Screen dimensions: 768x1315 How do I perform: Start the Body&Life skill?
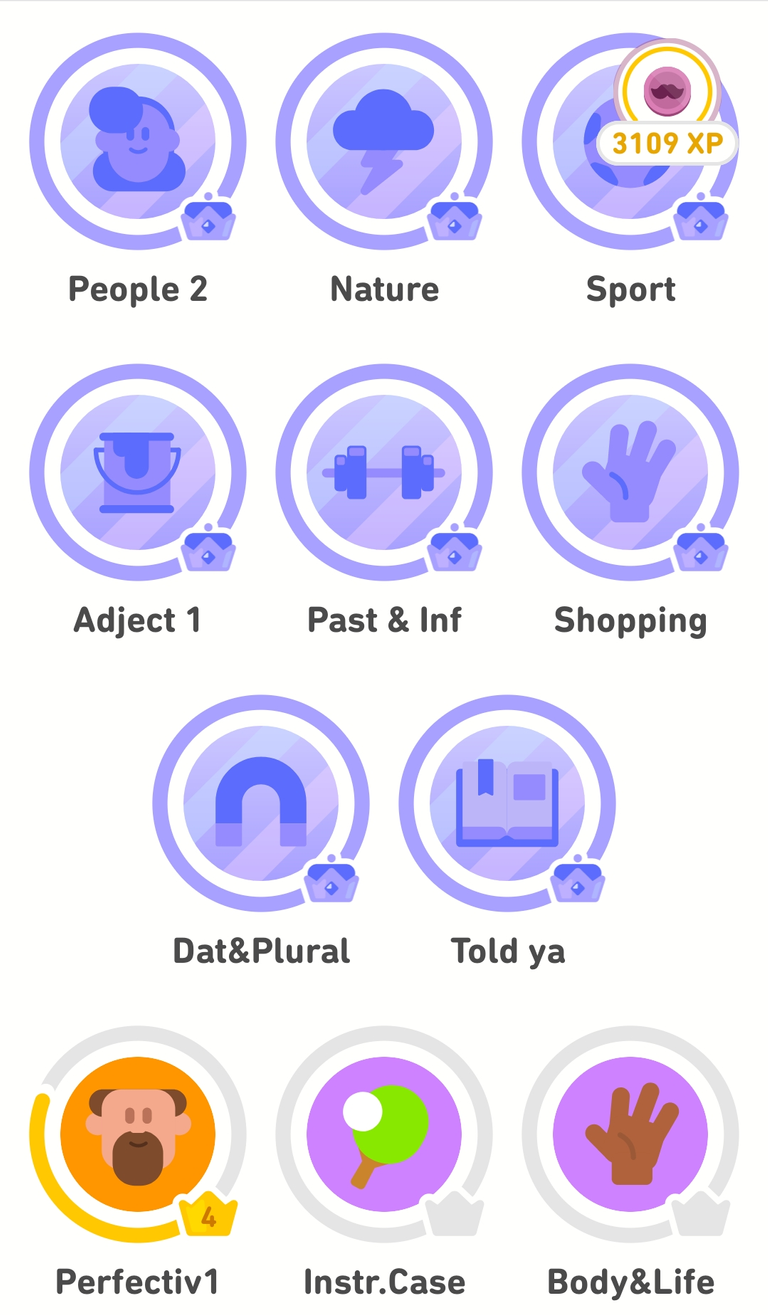[630, 1134]
